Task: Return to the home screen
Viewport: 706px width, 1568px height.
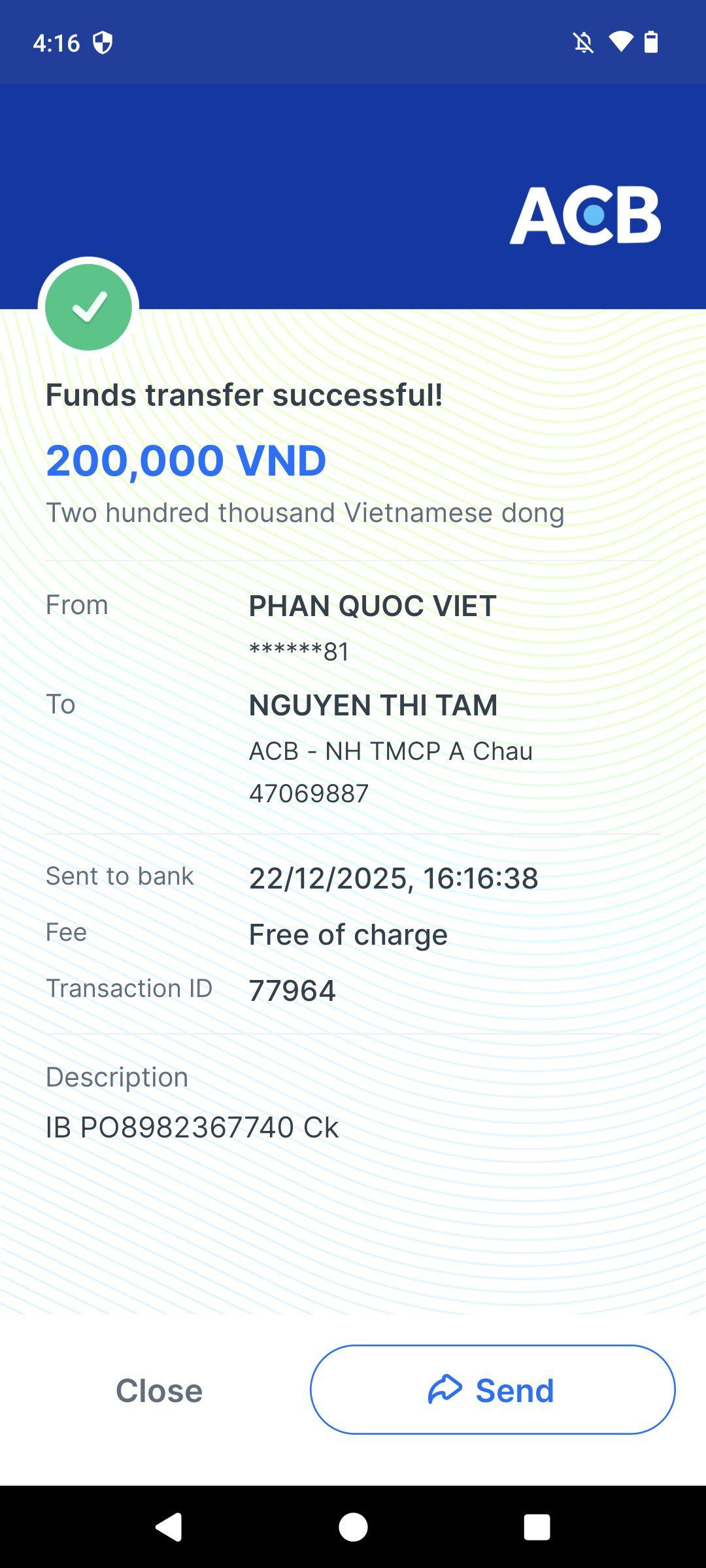Action: 353,1527
